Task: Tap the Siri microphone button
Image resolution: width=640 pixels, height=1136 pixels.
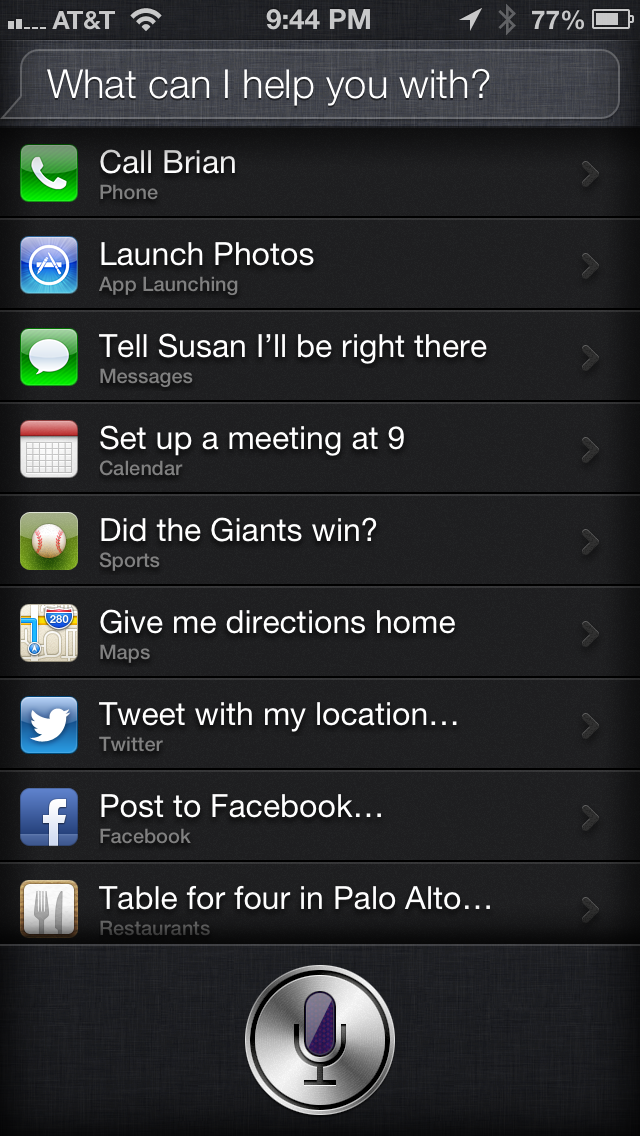Action: point(320,1040)
